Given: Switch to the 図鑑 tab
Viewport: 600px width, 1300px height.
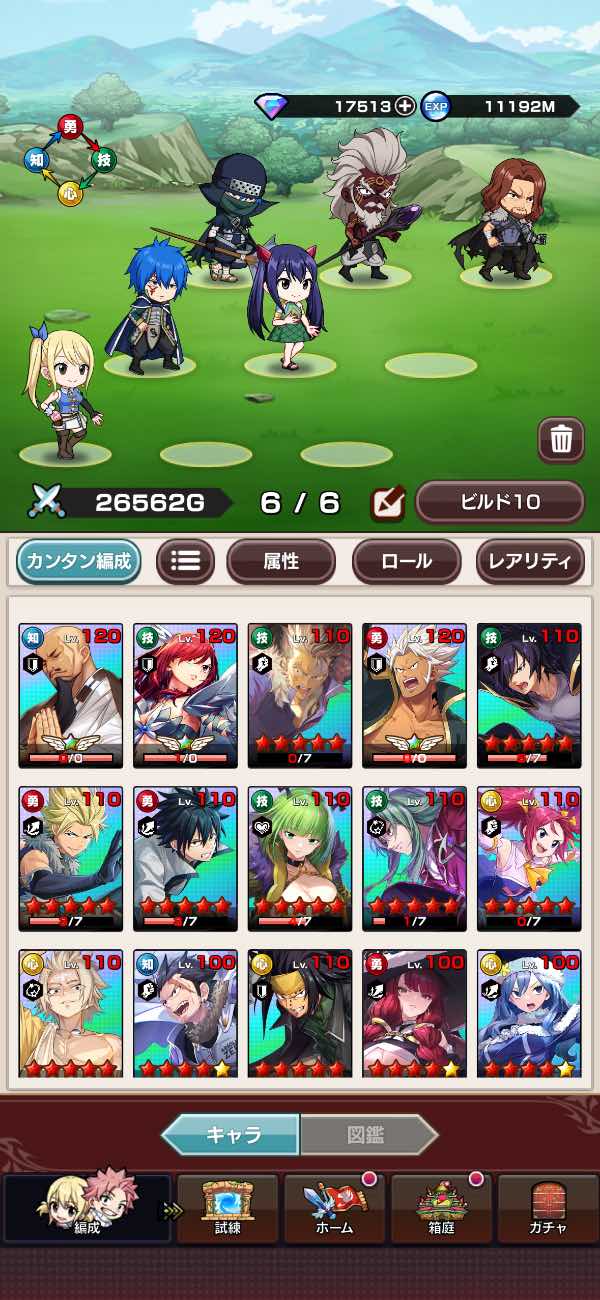Looking at the screenshot, I should [368, 1135].
